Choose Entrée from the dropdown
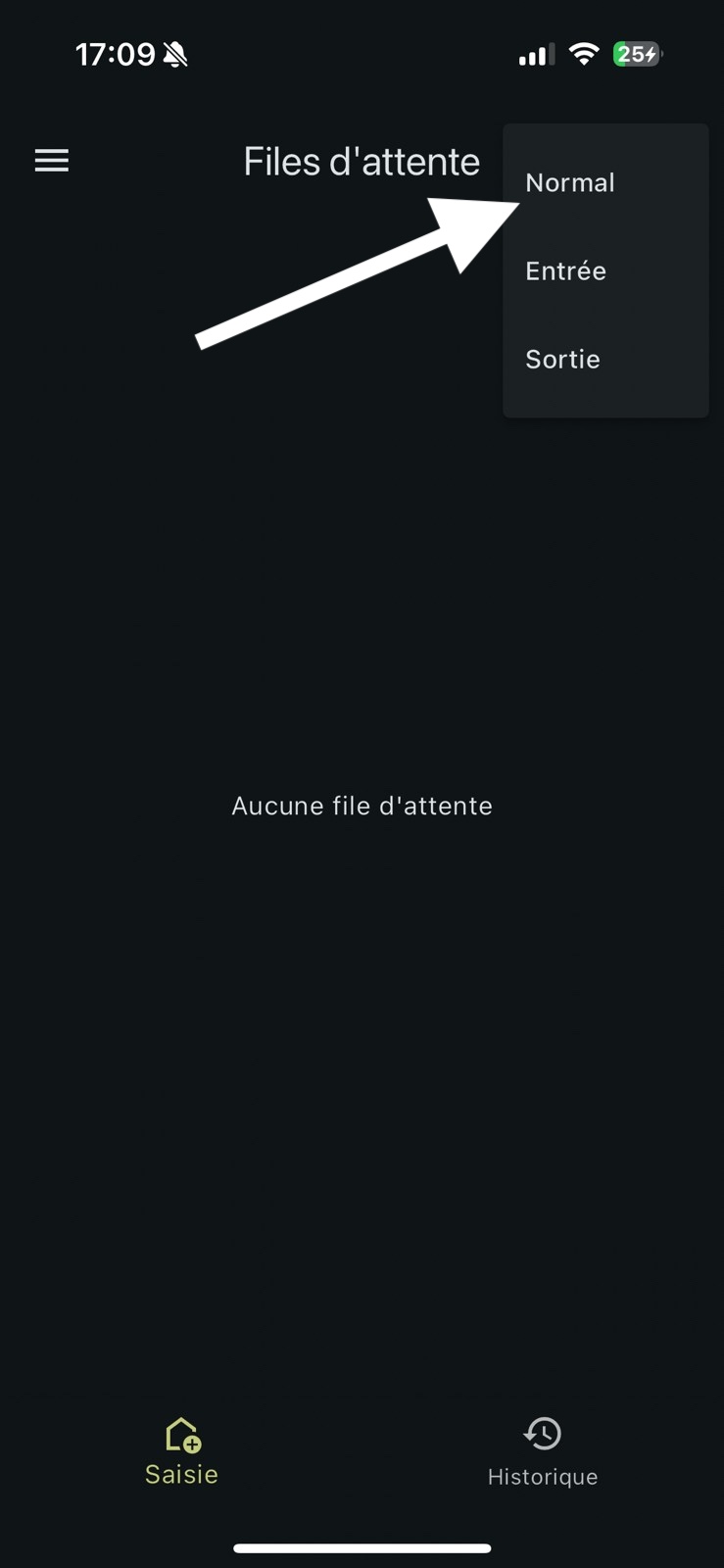This screenshot has height=1568, width=724. (x=566, y=270)
